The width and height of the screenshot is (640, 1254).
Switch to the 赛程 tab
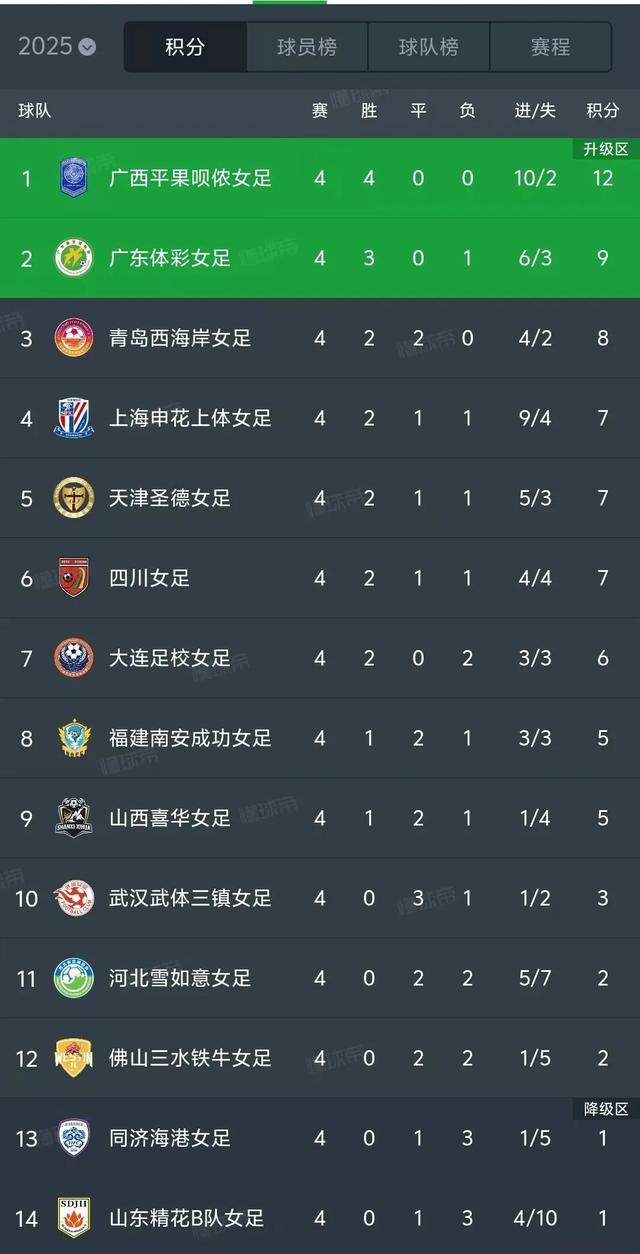[x=550, y=47]
